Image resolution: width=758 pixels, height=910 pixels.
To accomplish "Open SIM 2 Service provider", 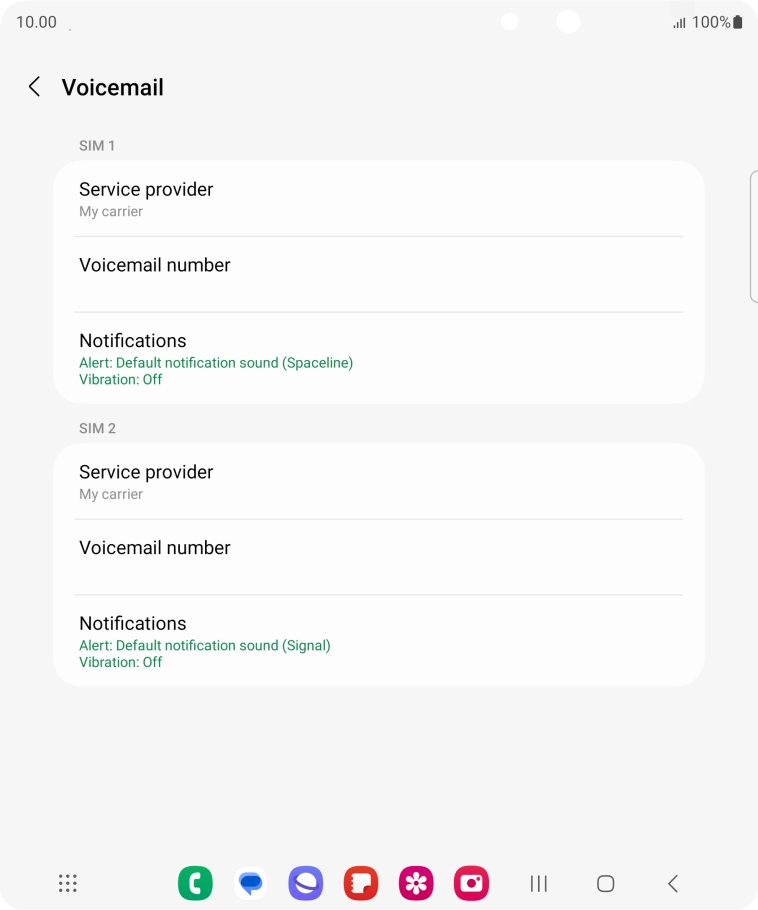I will tap(378, 482).
